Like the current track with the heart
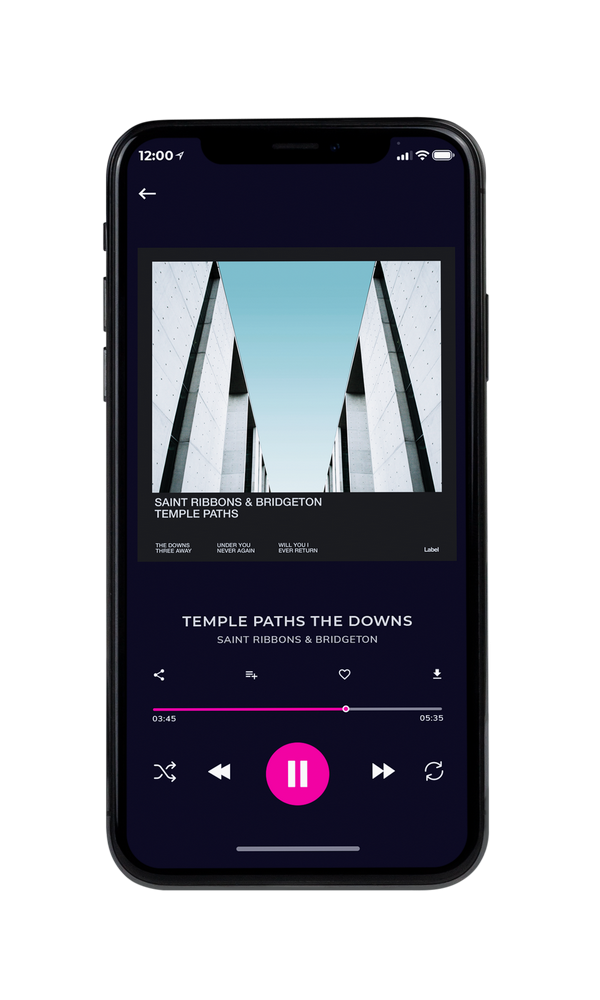The width and height of the screenshot is (600, 1000). 344,674
